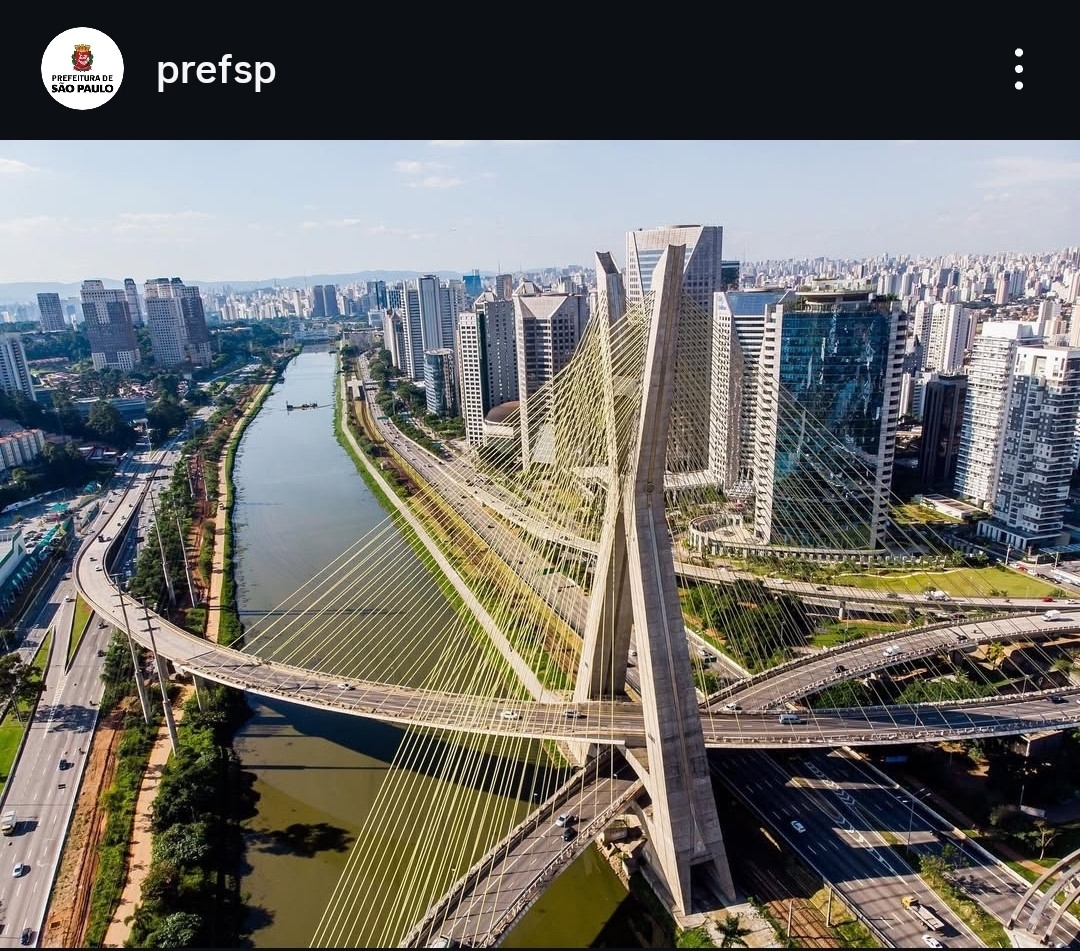Open the post's three-dot options menu
Viewport: 1080px width, 951px height.
coord(1018,69)
